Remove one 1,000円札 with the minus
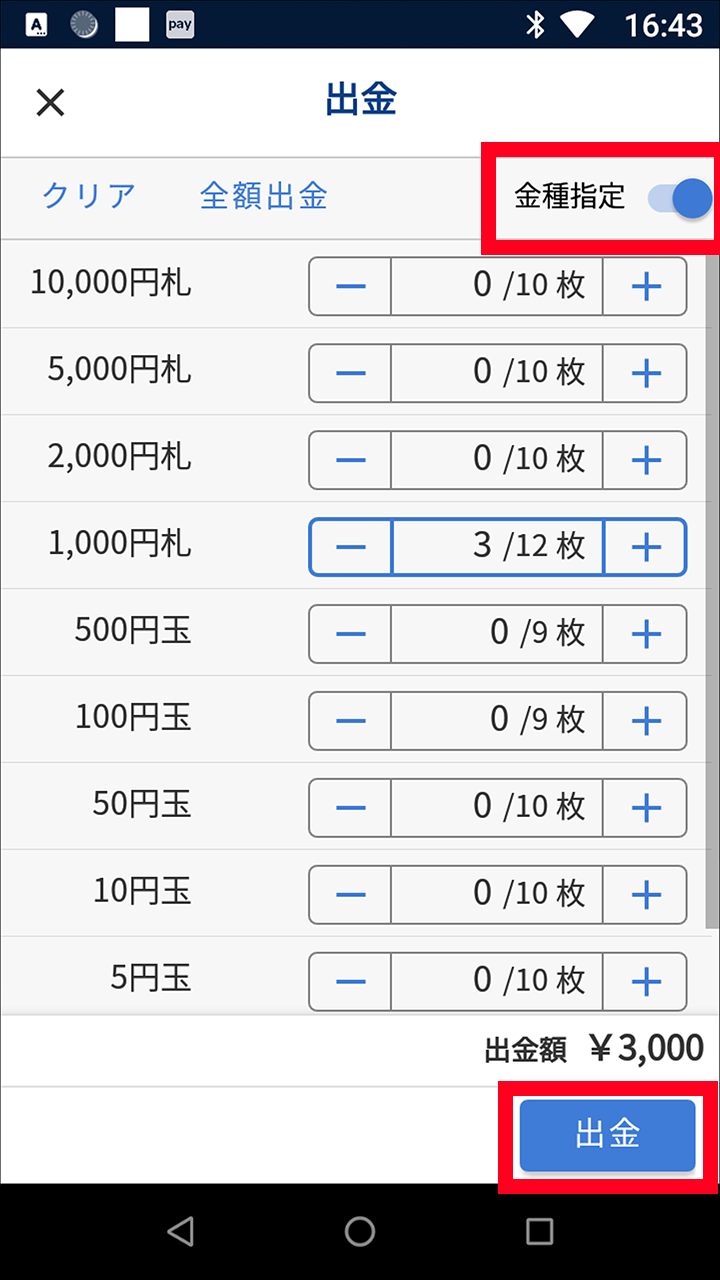Screen dimensions: 720x1280 350,547
